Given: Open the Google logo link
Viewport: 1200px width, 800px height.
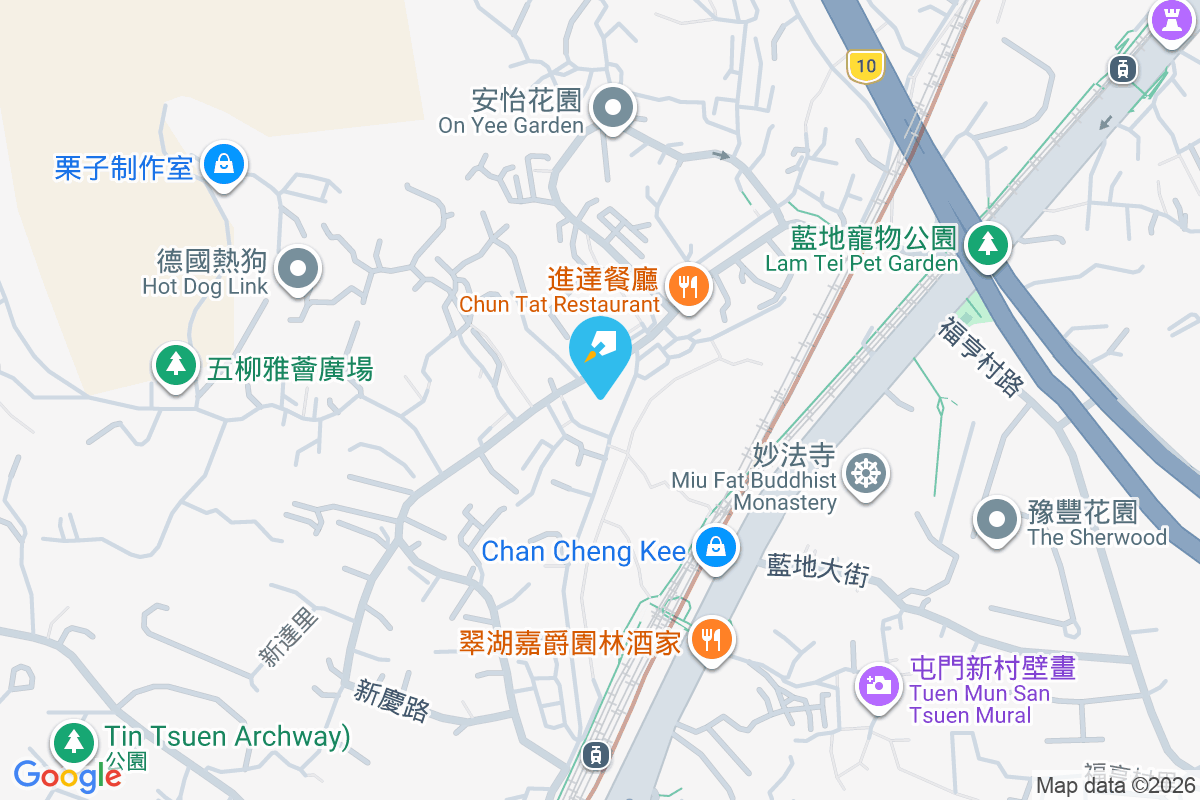Looking at the screenshot, I should (x=67, y=775).
